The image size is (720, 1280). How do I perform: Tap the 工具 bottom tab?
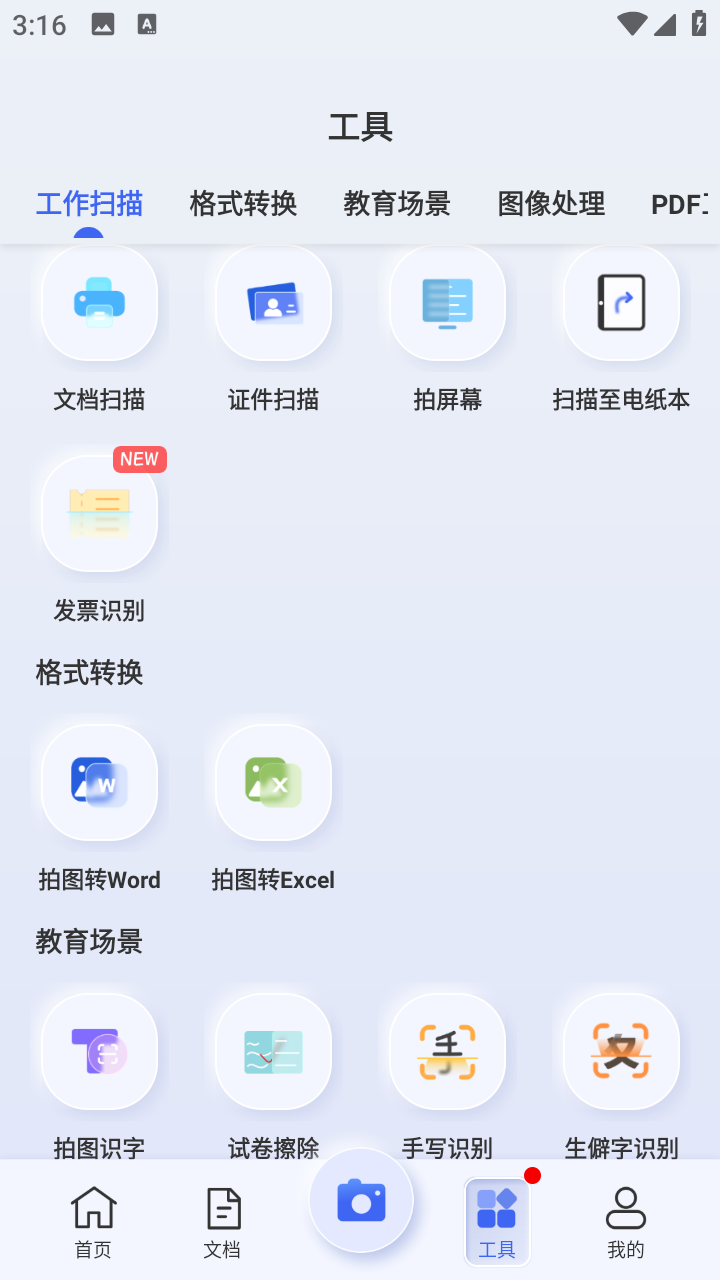497,1222
